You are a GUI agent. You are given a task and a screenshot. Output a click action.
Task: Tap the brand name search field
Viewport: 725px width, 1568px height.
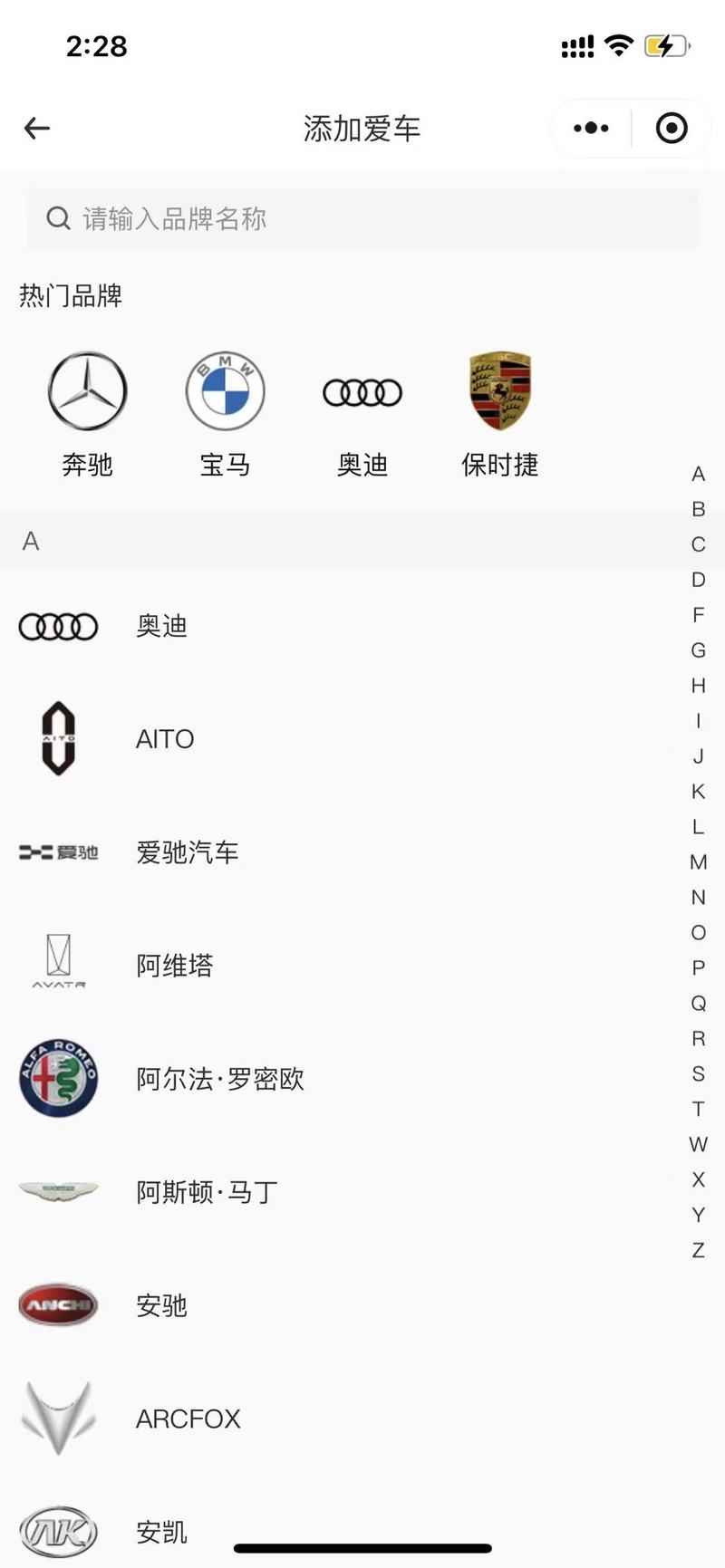coord(362,218)
